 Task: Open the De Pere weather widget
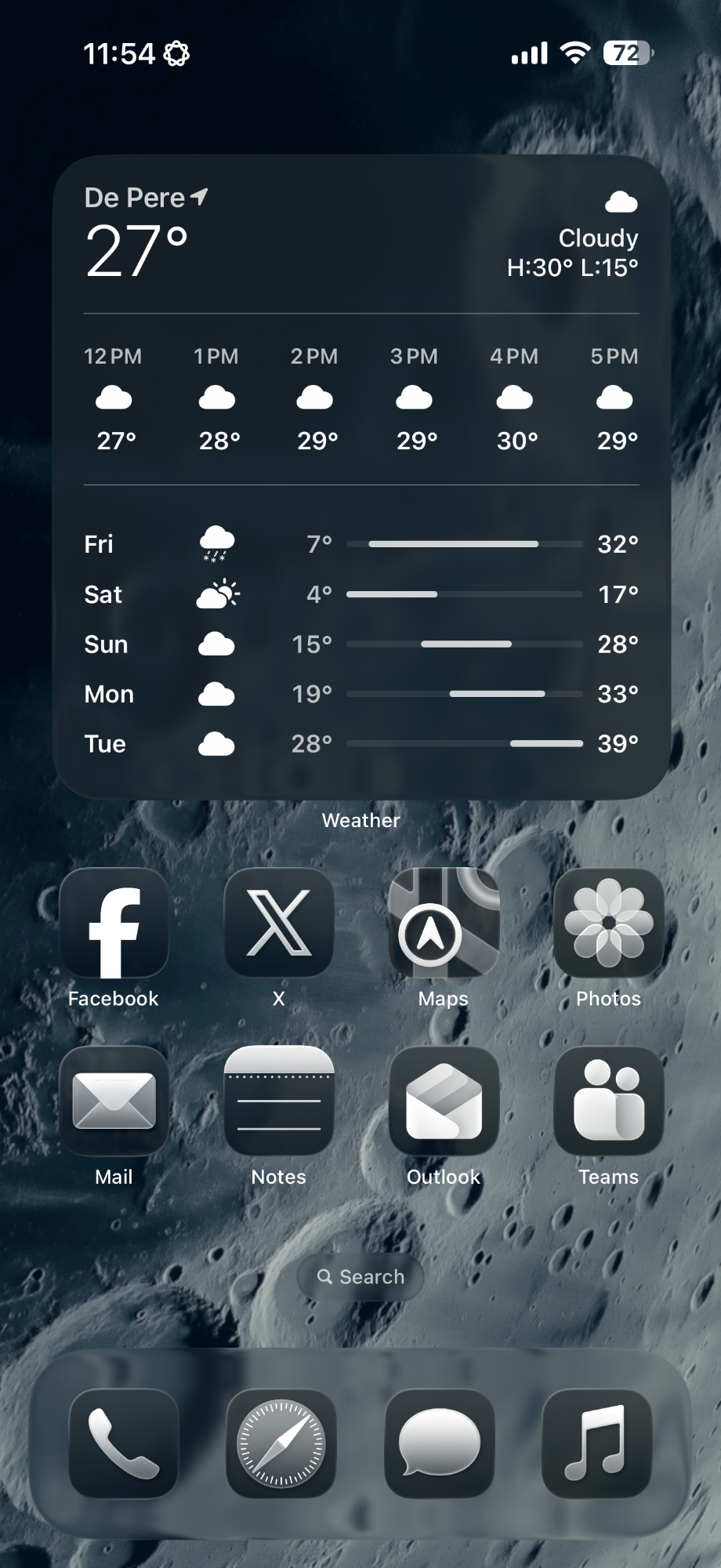tap(361, 477)
